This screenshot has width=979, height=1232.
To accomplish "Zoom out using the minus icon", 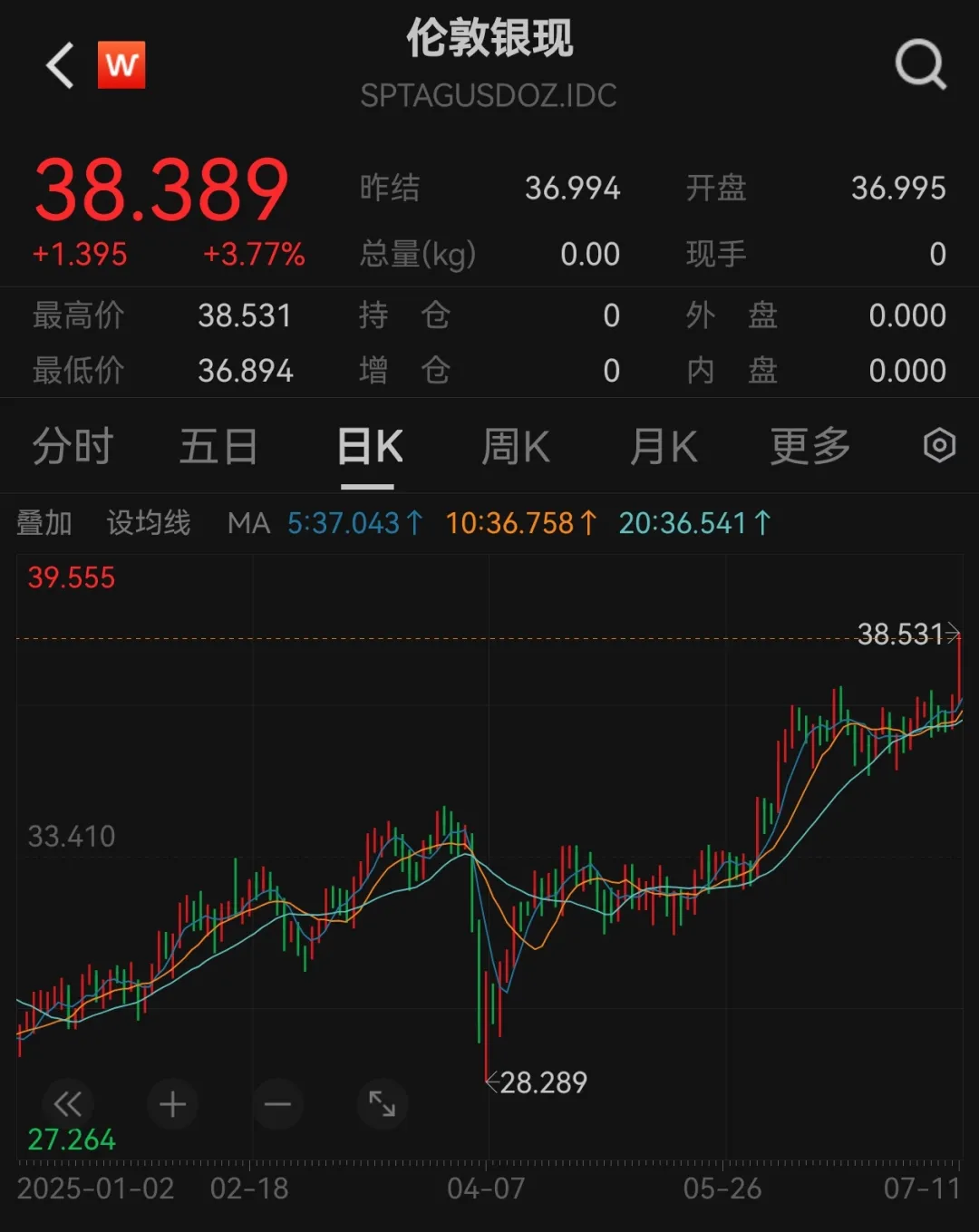I will coord(277,1104).
